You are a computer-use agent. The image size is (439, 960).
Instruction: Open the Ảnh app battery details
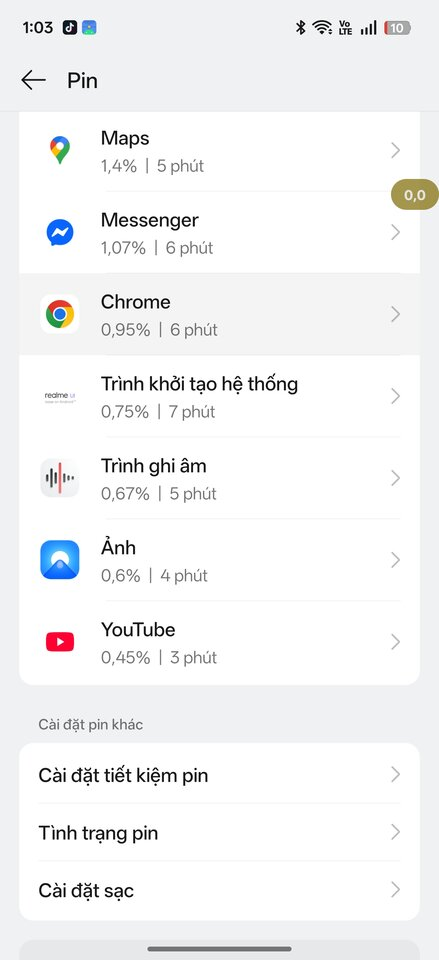219,560
